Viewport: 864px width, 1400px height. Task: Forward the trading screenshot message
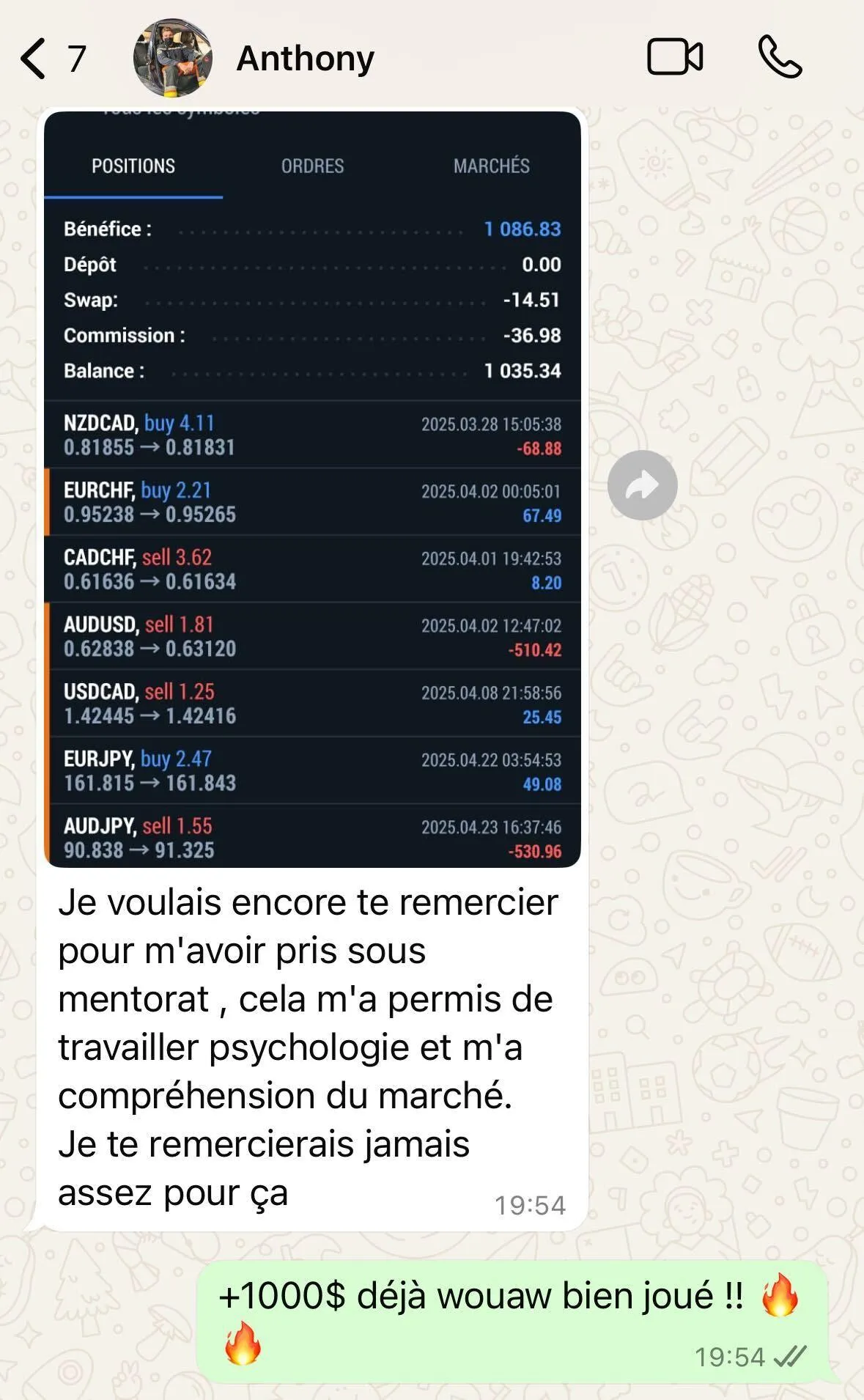click(x=642, y=485)
